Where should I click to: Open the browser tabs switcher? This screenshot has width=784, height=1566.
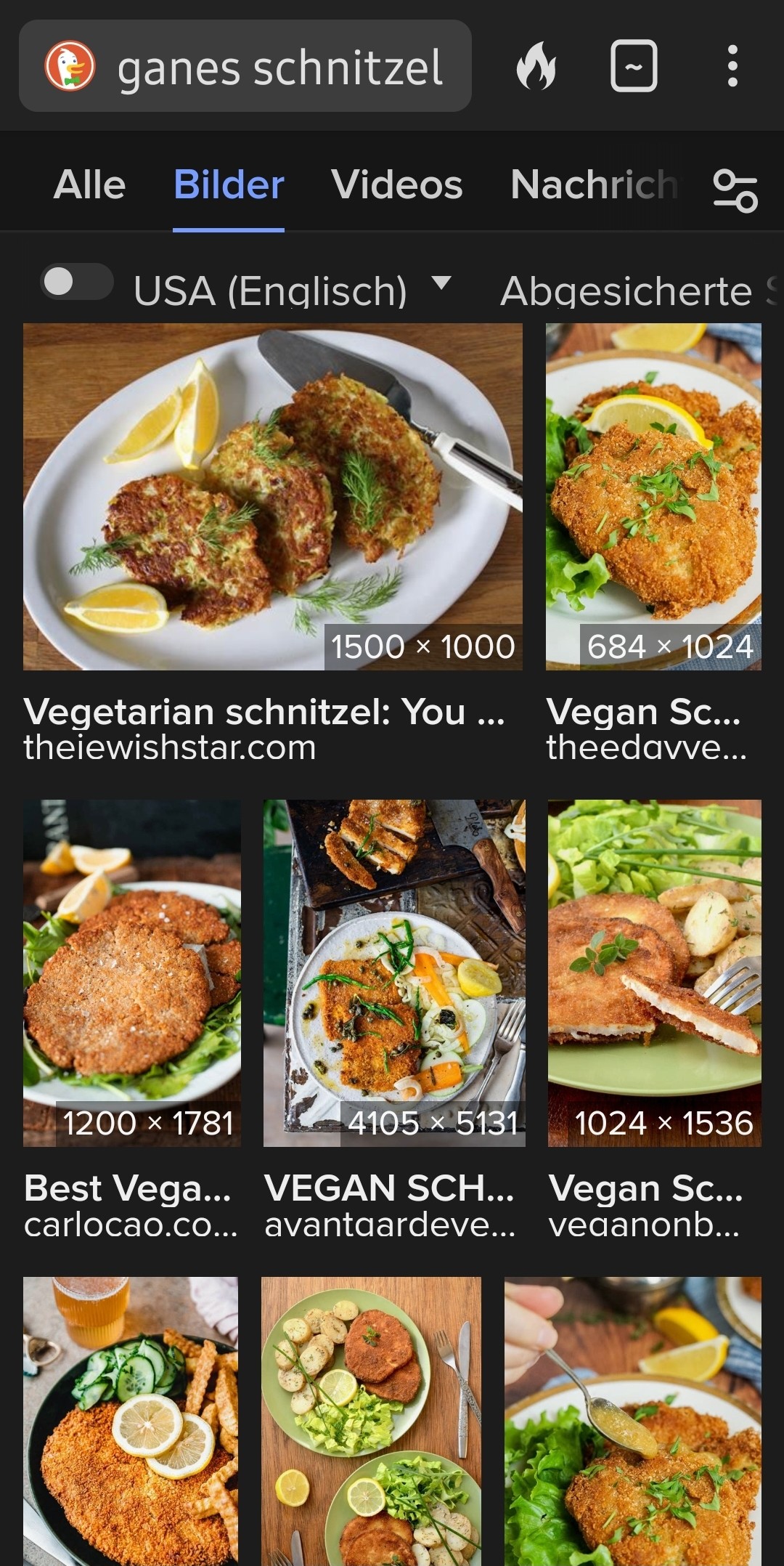pyautogui.click(x=634, y=66)
